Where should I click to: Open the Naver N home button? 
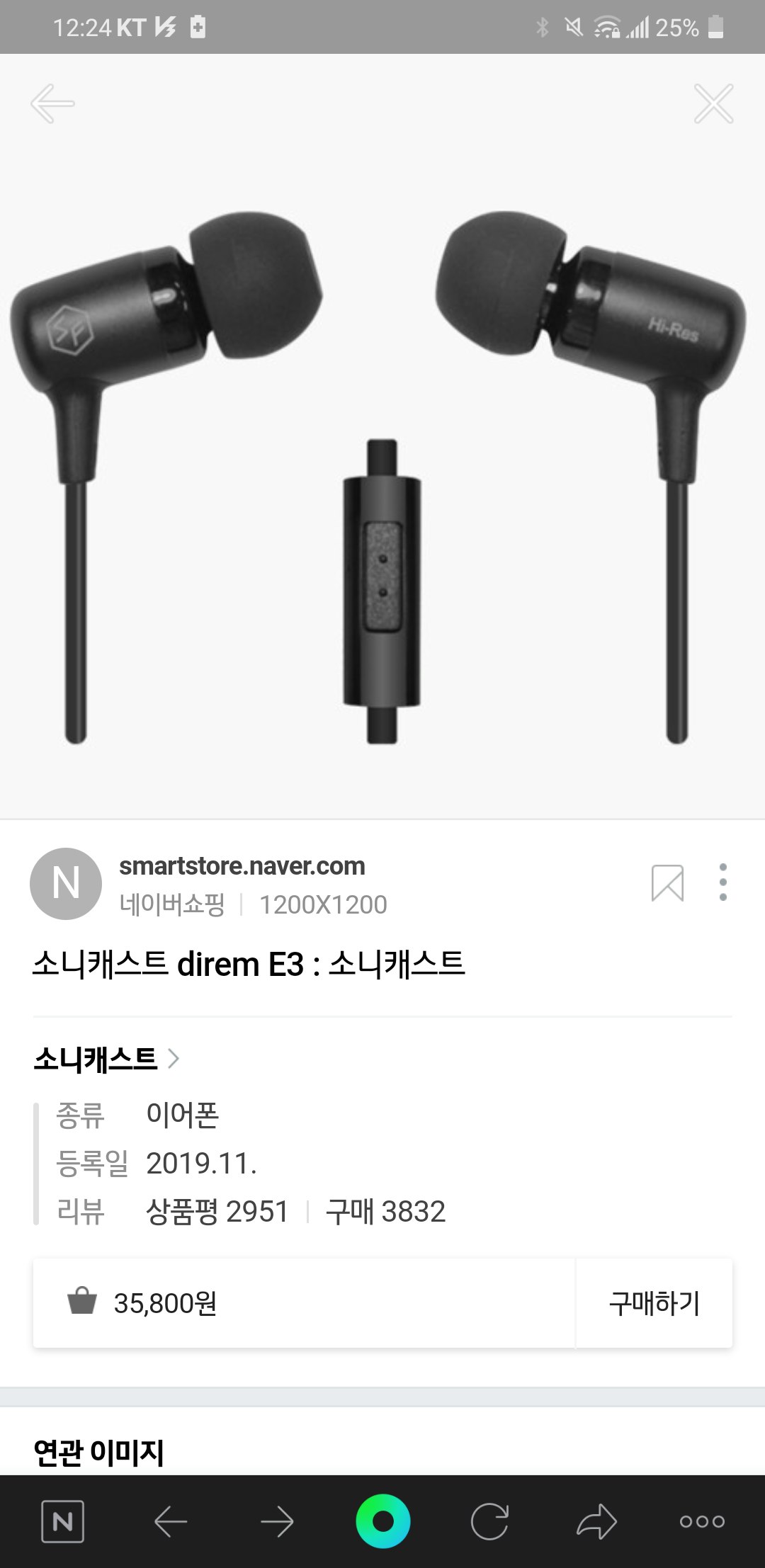coord(63,1521)
